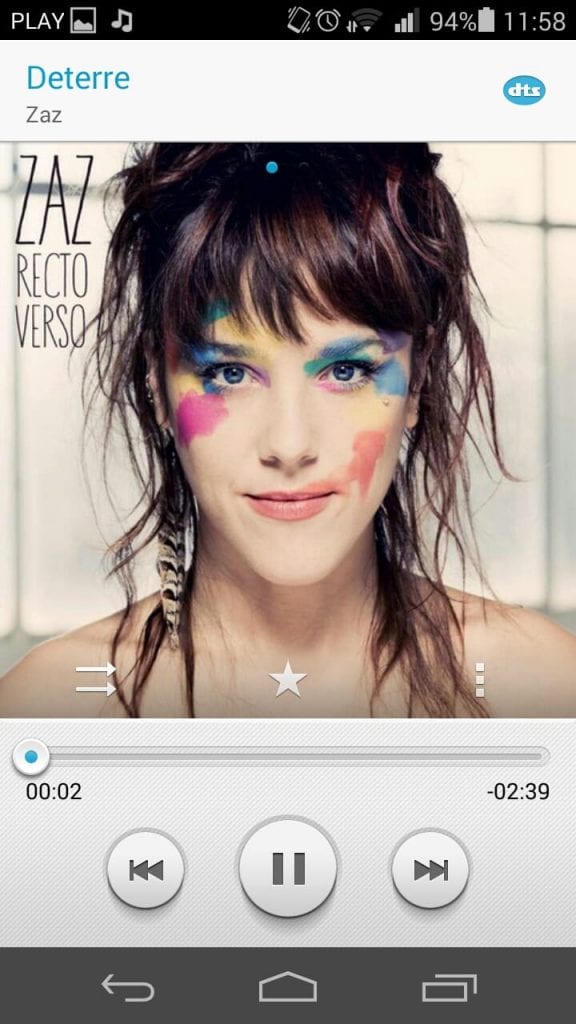Go to the home screen
This screenshot has height=1024, width=576.
(x=288, y=987)
